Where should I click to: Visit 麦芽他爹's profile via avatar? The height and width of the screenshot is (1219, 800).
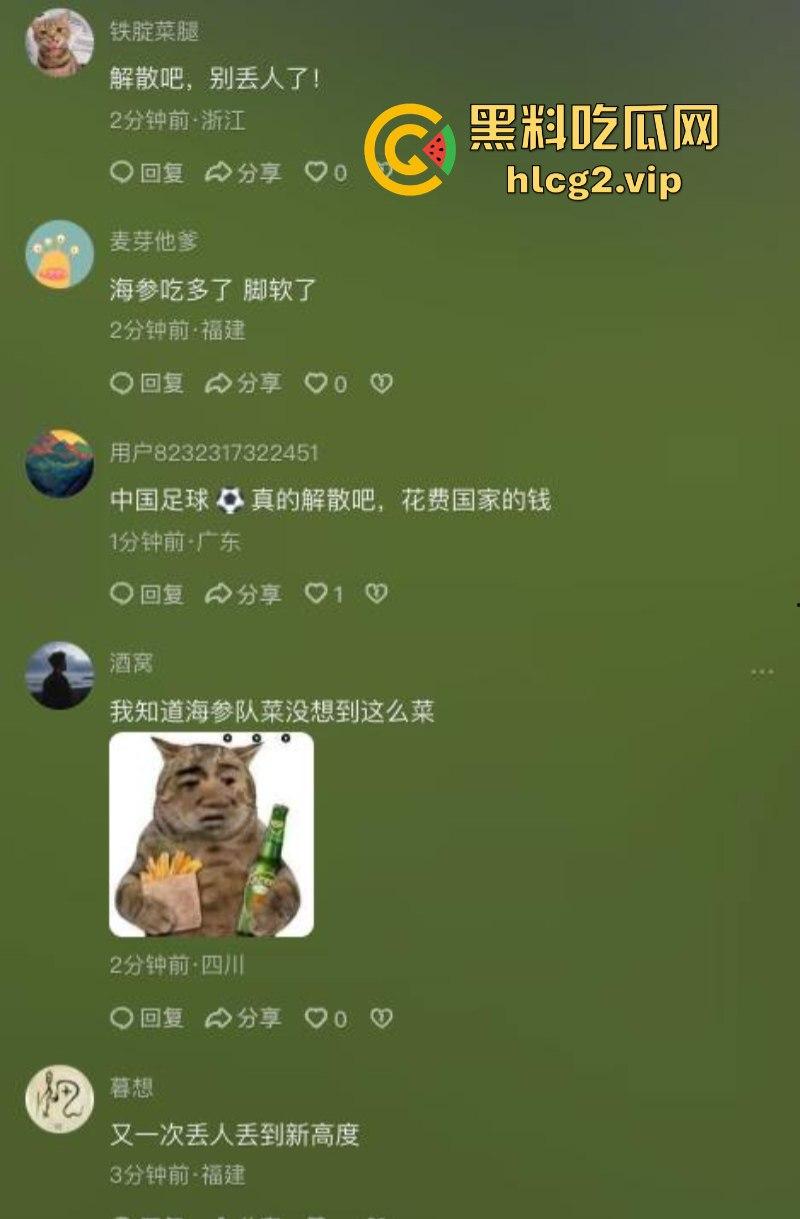tap(59, 254)
